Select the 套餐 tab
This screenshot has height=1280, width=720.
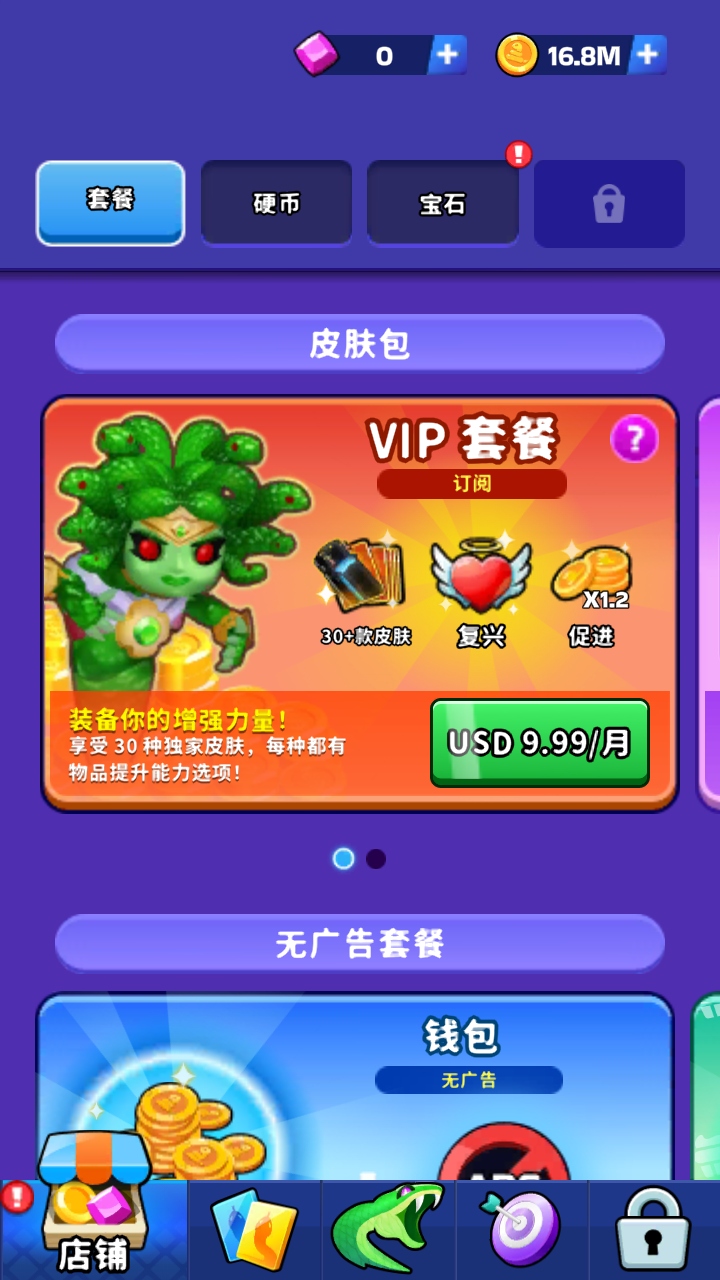pos(111,203)
